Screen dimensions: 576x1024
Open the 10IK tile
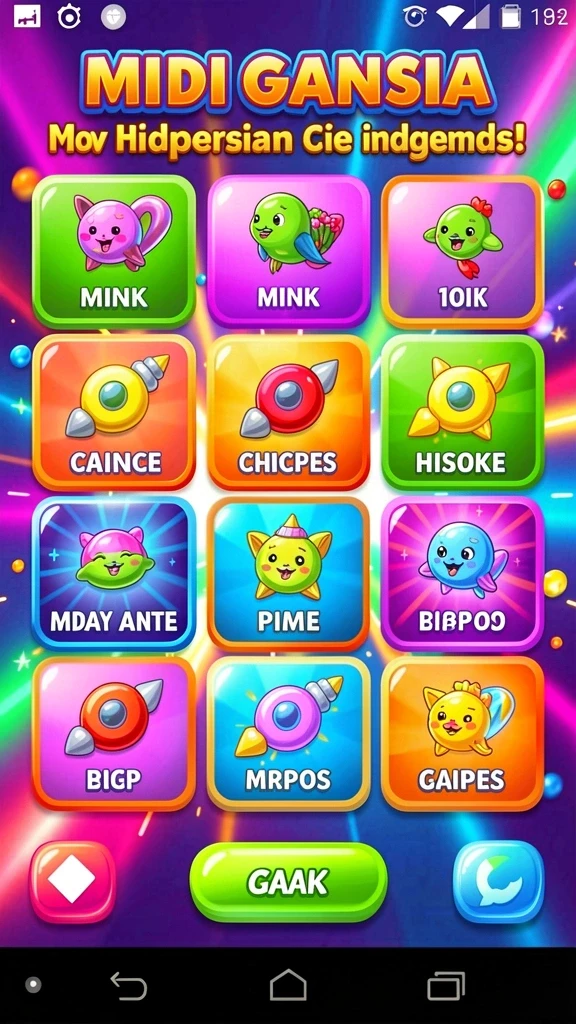(462, 251)
